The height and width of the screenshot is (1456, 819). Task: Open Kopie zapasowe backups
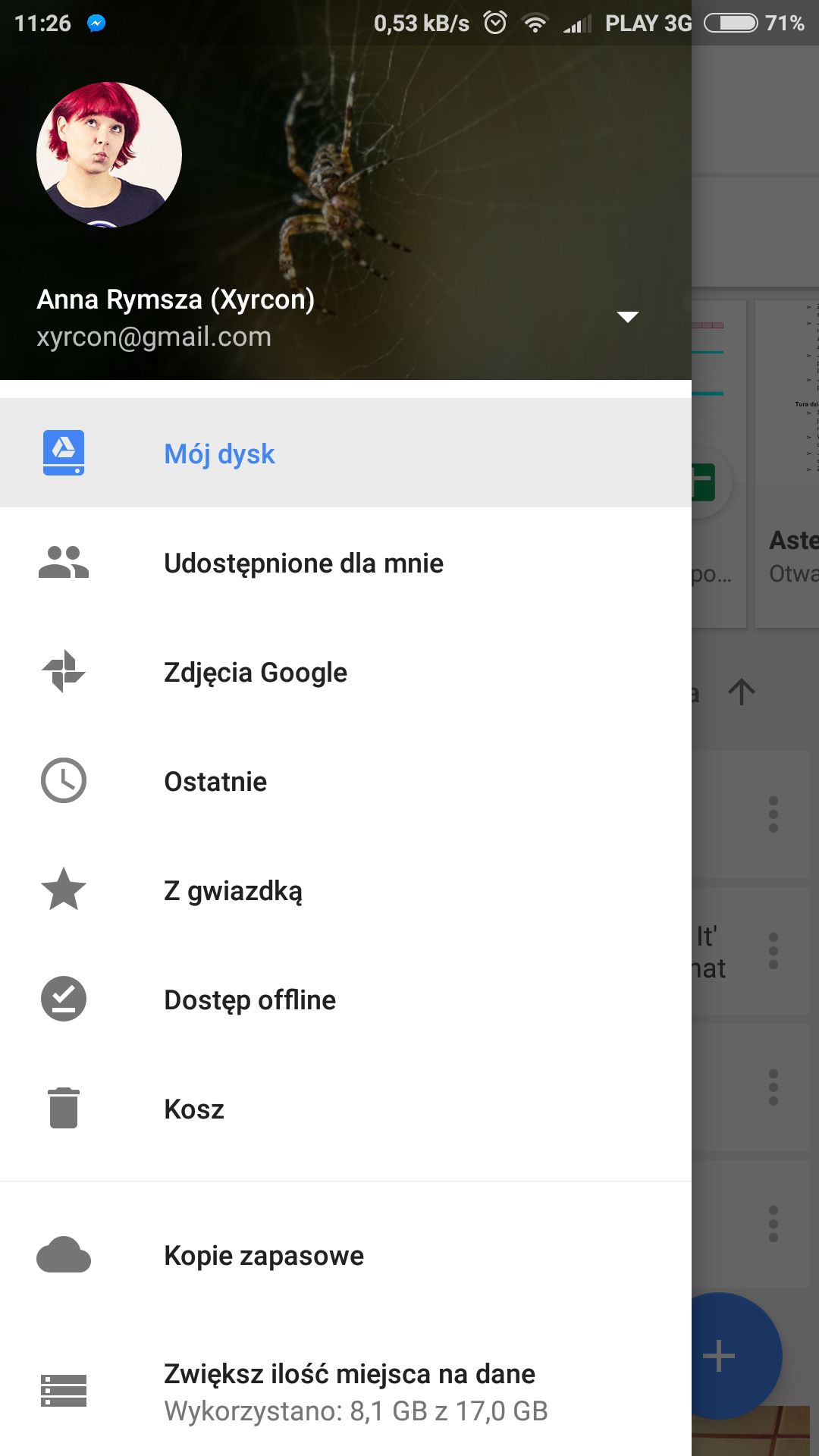coord(346,1256)
